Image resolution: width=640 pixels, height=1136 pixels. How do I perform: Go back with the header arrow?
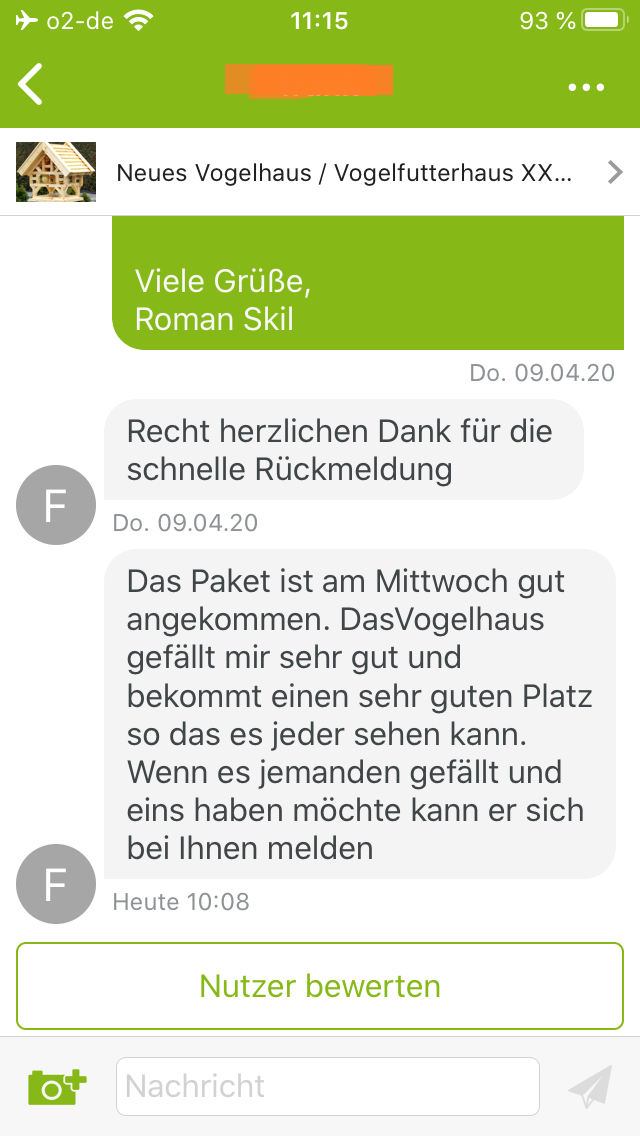pyautogui.click(x=32, y=85)
